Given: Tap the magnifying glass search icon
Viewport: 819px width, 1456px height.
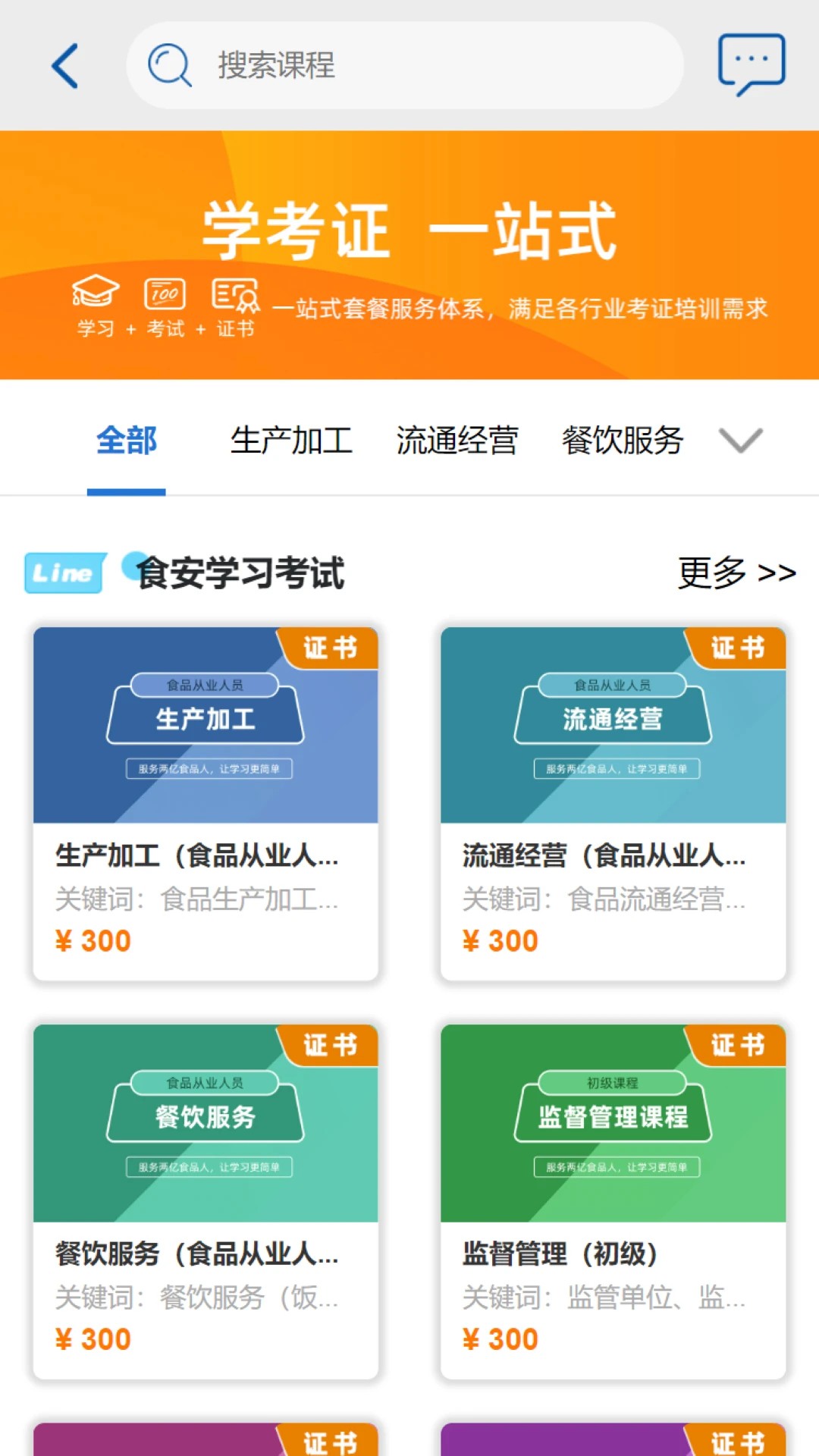Looking at the screenshot, I should pyautogui.click(x=168, y=65).
